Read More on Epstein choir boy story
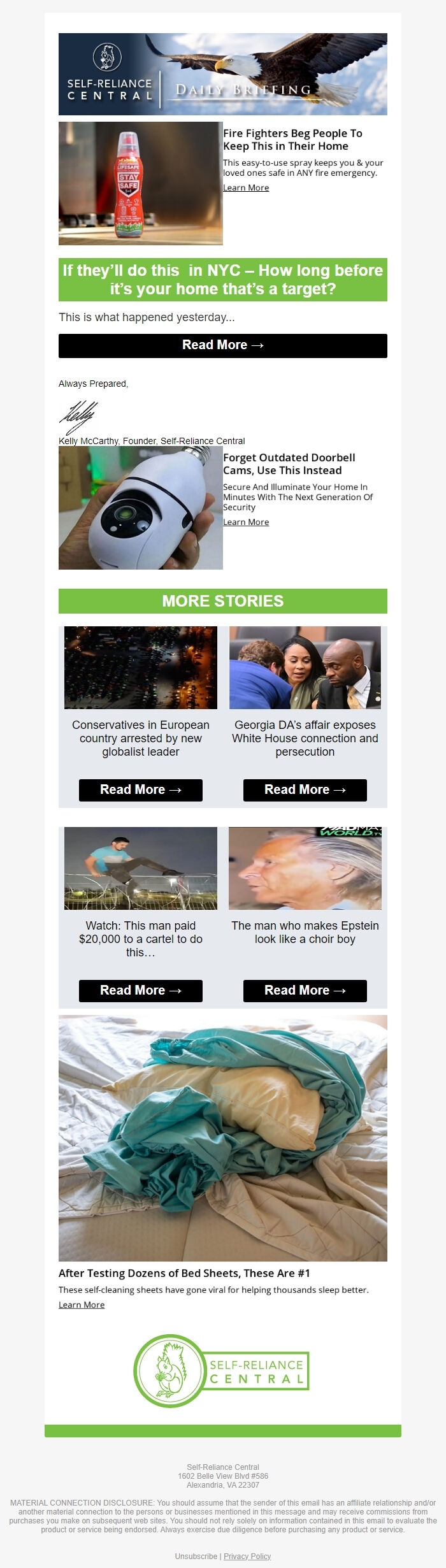This screenshot has height=1568, width=446. click(305, 990)
